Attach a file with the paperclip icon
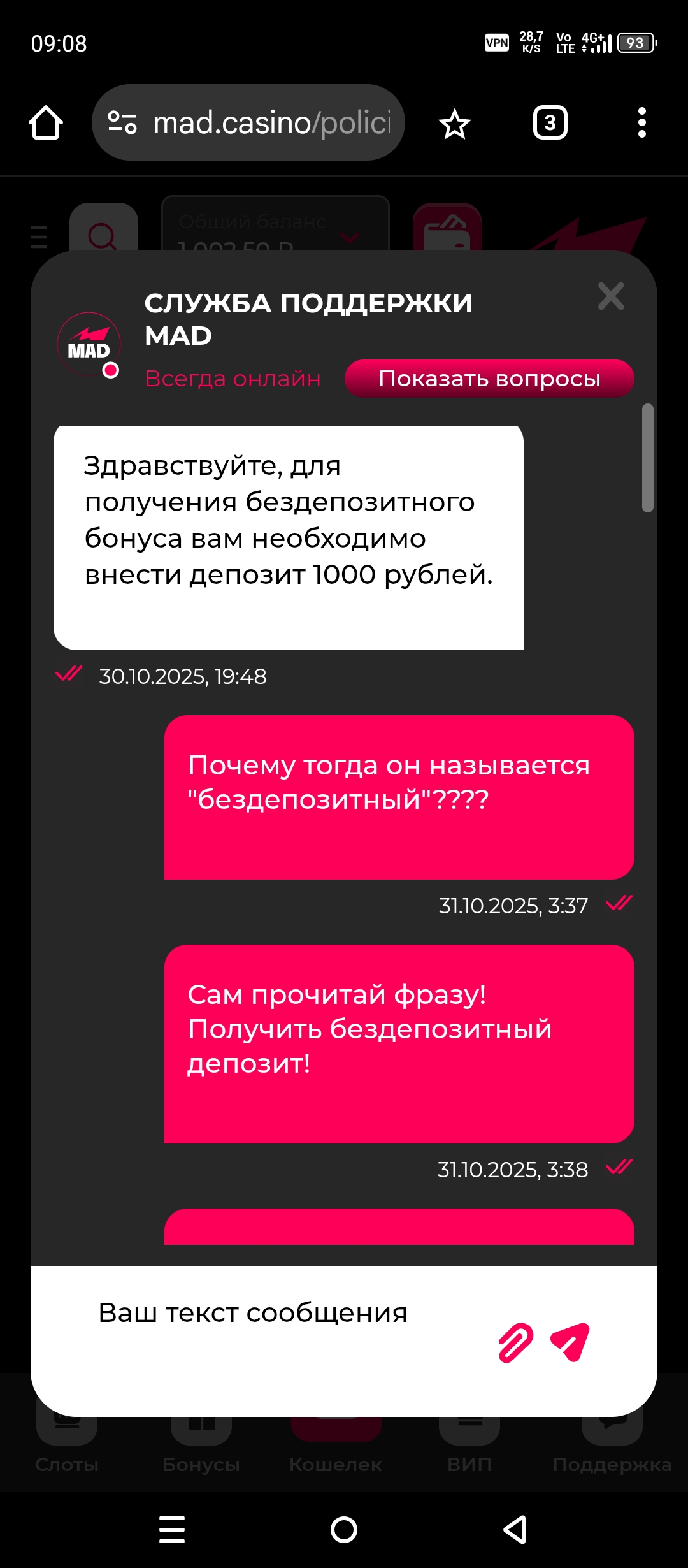This screenshot has height=1568, width=688. click(515, 1342)
